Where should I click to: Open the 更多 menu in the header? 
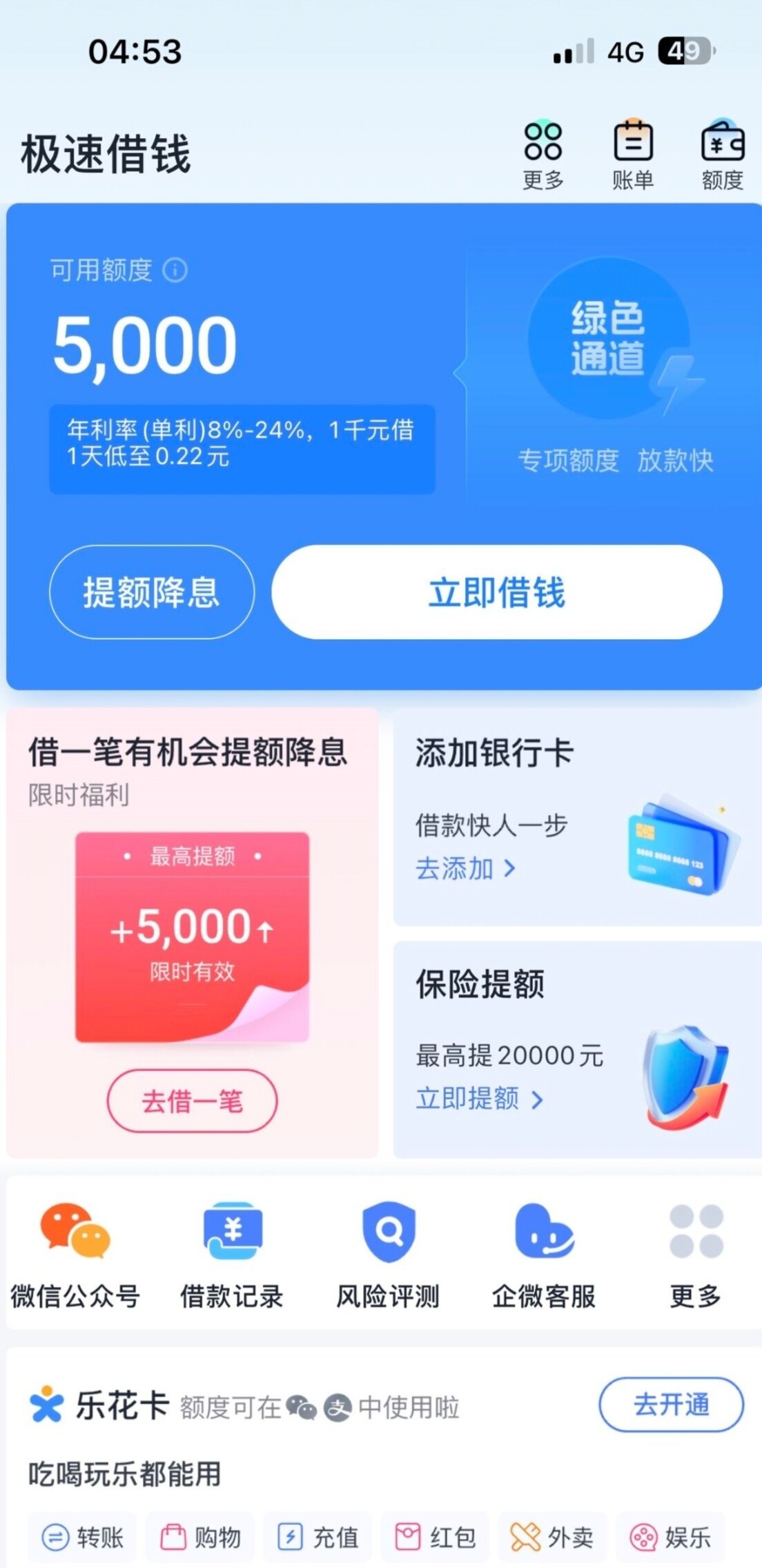click(543, 155)
